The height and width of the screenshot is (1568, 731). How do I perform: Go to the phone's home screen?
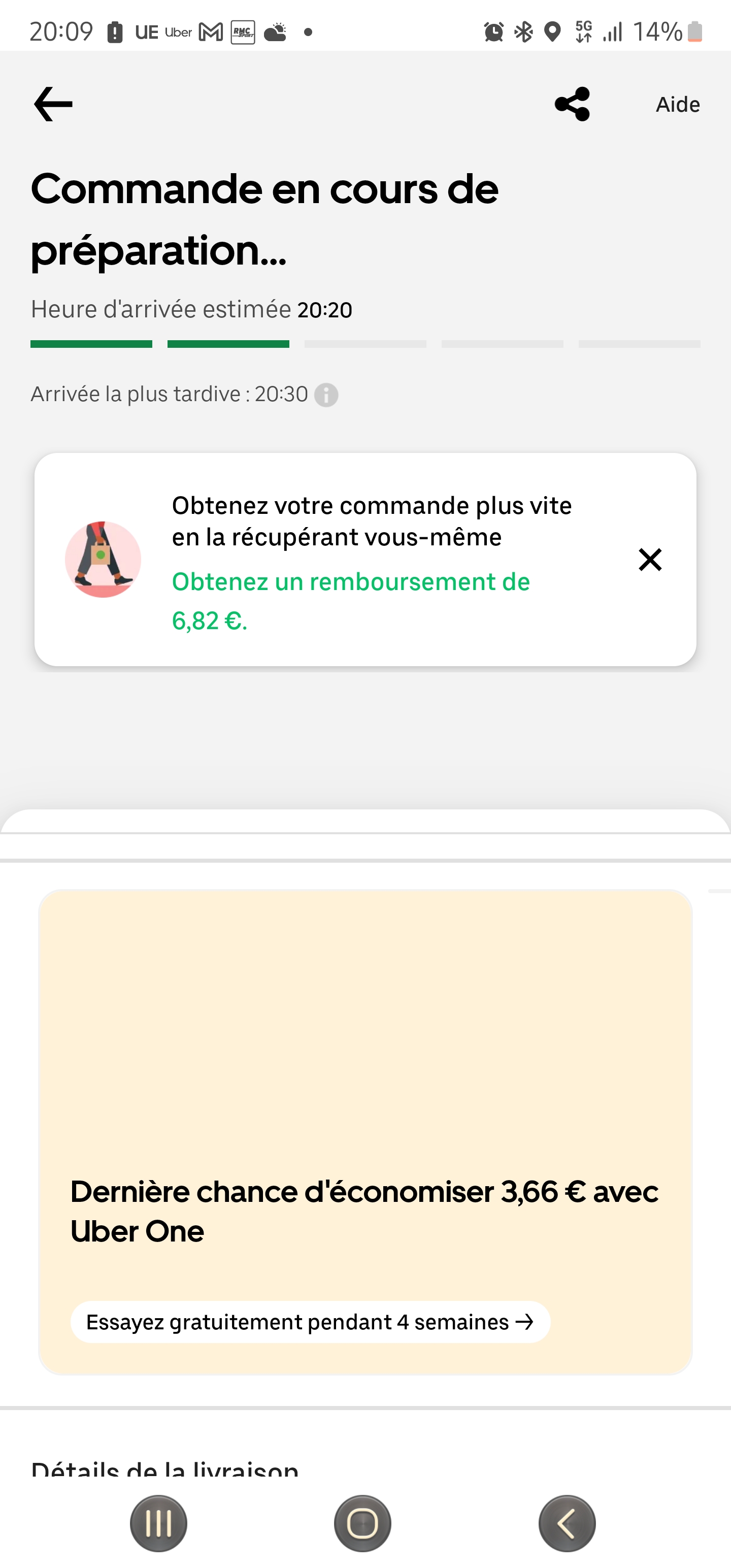pyautogui.click(x=363, y=1523)
